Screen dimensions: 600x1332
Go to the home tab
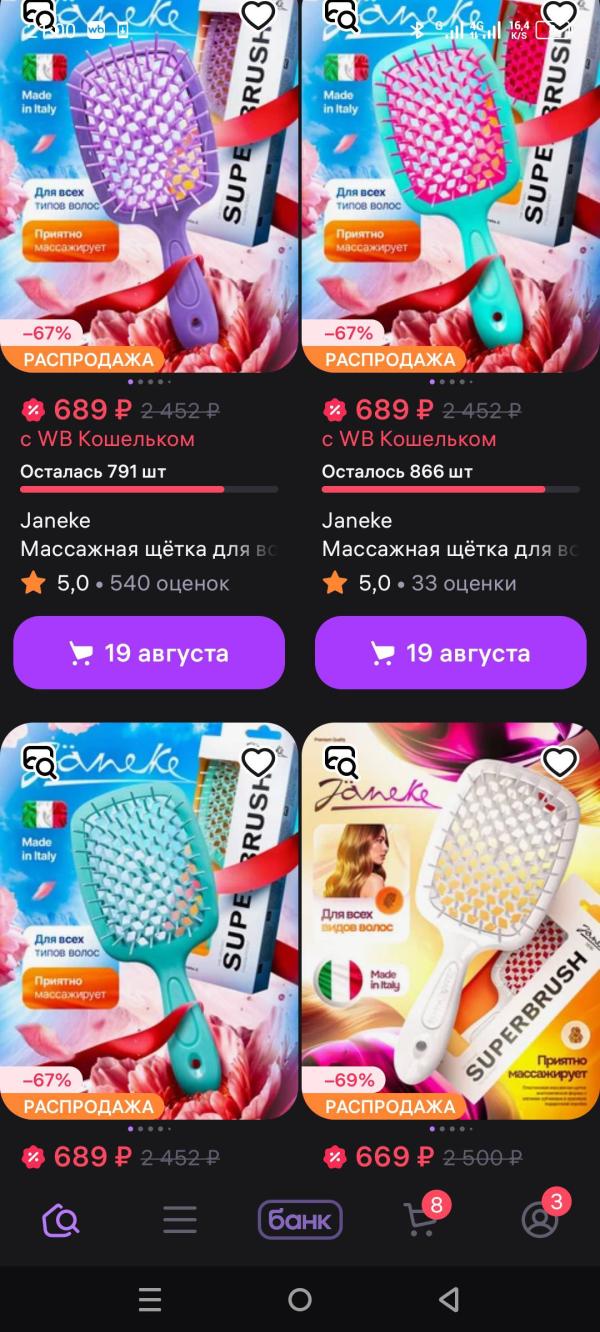coord(60,1219)
